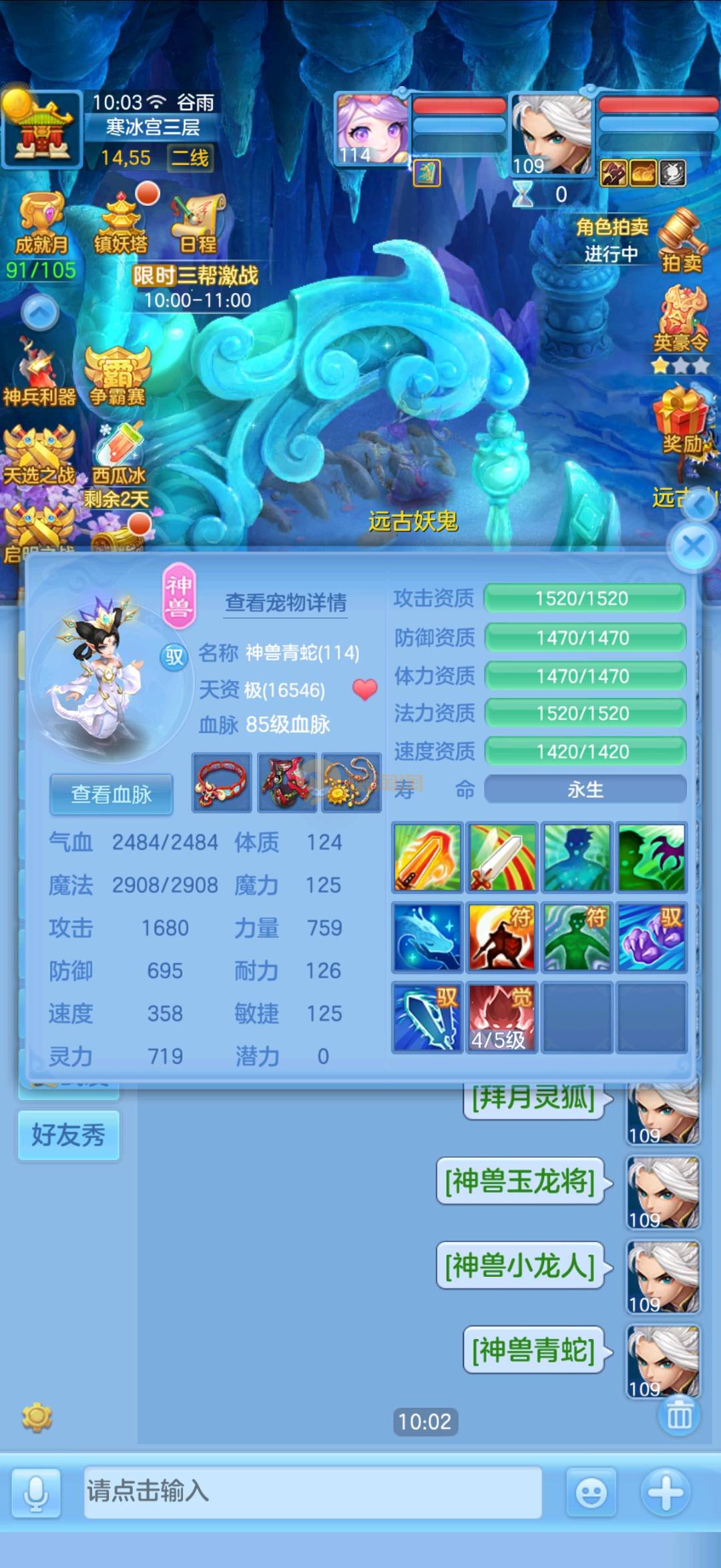Close the pet detail popup
This screenshot has height=1568, width=721.
[693, 547]
